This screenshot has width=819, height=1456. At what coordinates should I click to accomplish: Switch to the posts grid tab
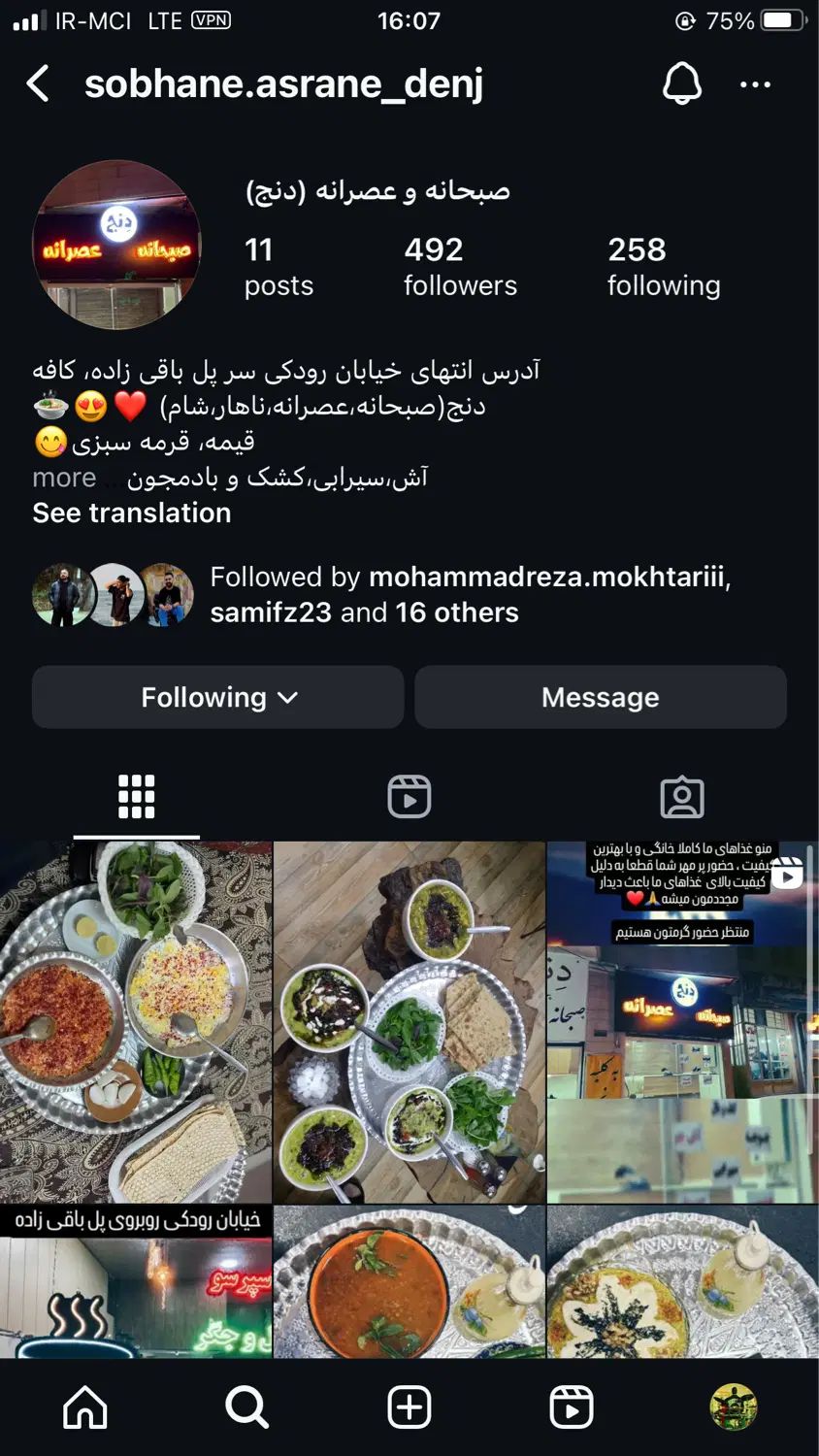pos(136,797)
